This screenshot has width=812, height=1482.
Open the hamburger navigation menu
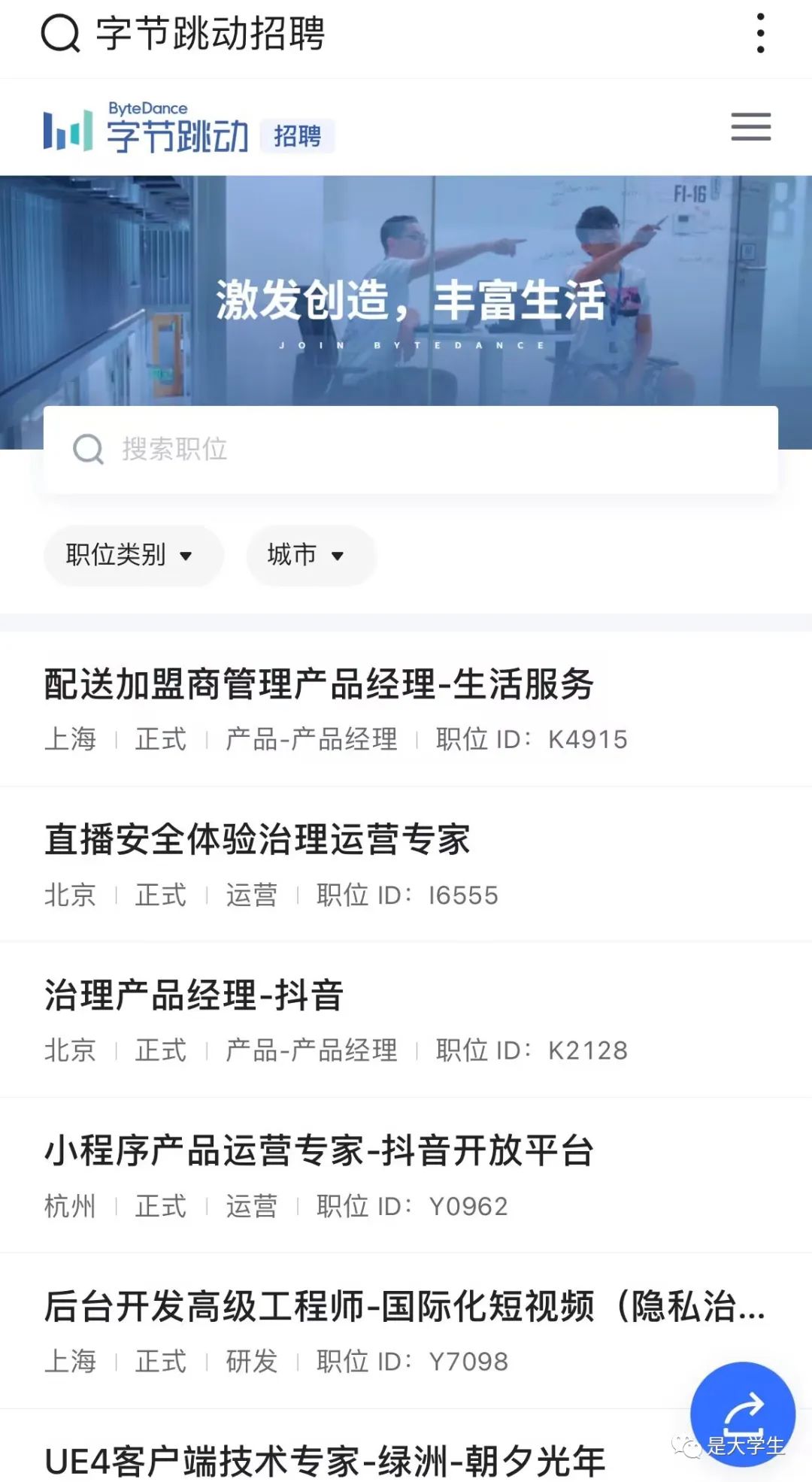(x=750, y=128)
